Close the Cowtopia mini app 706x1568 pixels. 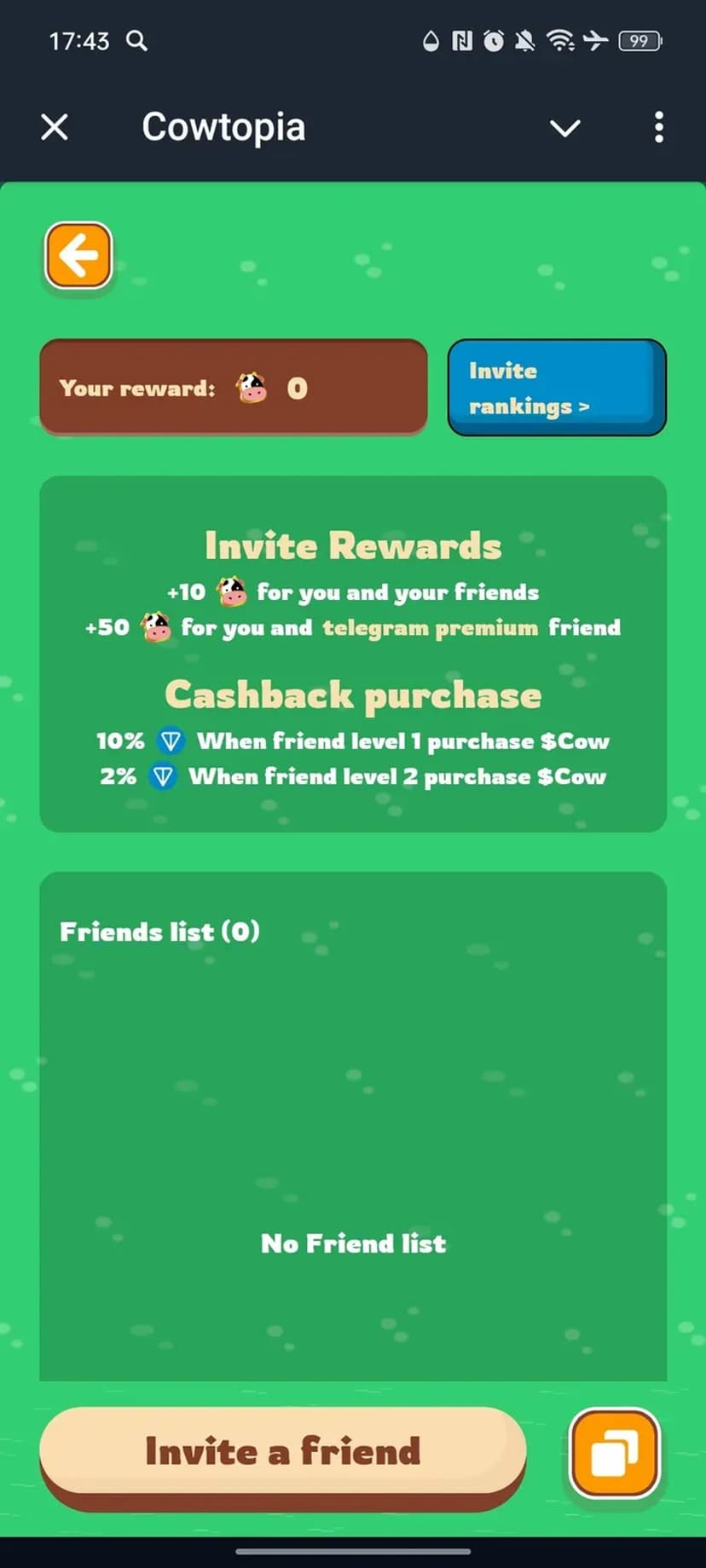55,128
